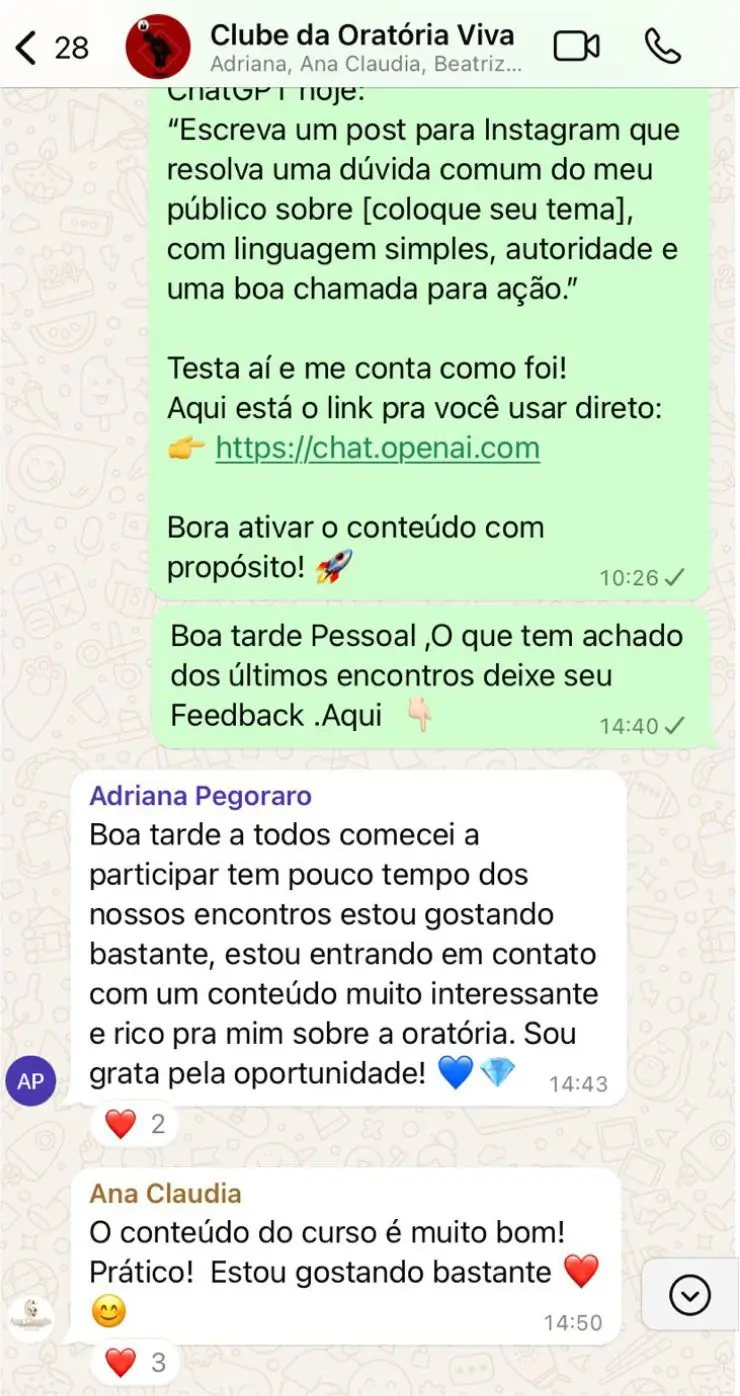Screen dimensions: 740x1396
Task: Open Adriana Pegoraro's AP avatar
Action: pyautogui.click(x=30, y=1080)
